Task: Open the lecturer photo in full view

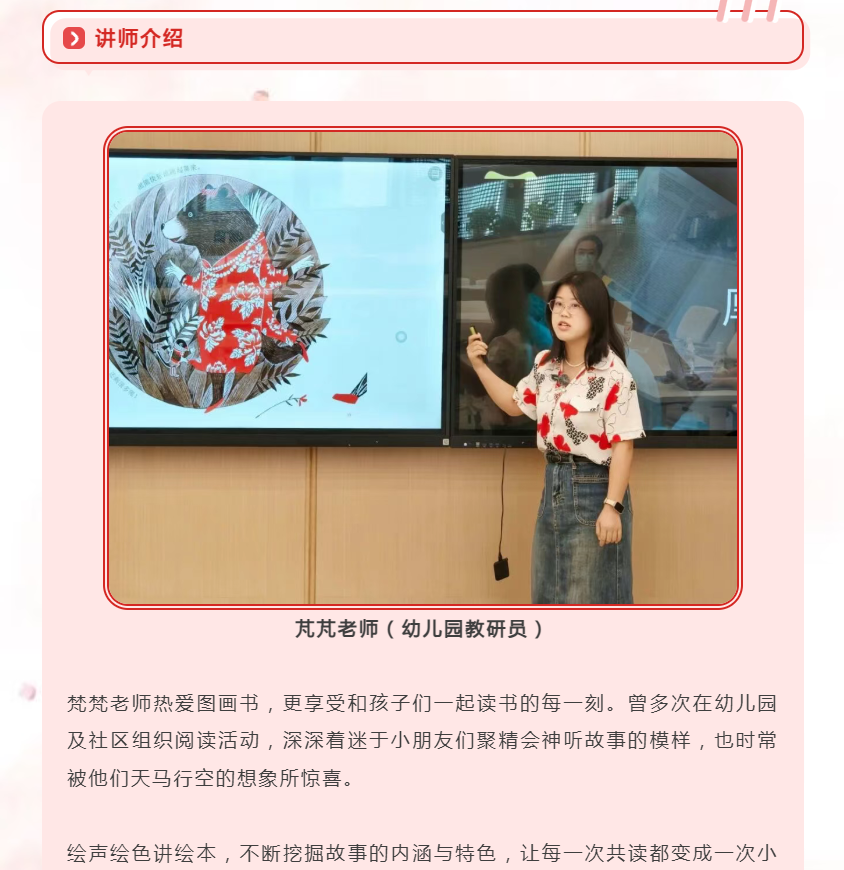Action: [x=422, y=367]
